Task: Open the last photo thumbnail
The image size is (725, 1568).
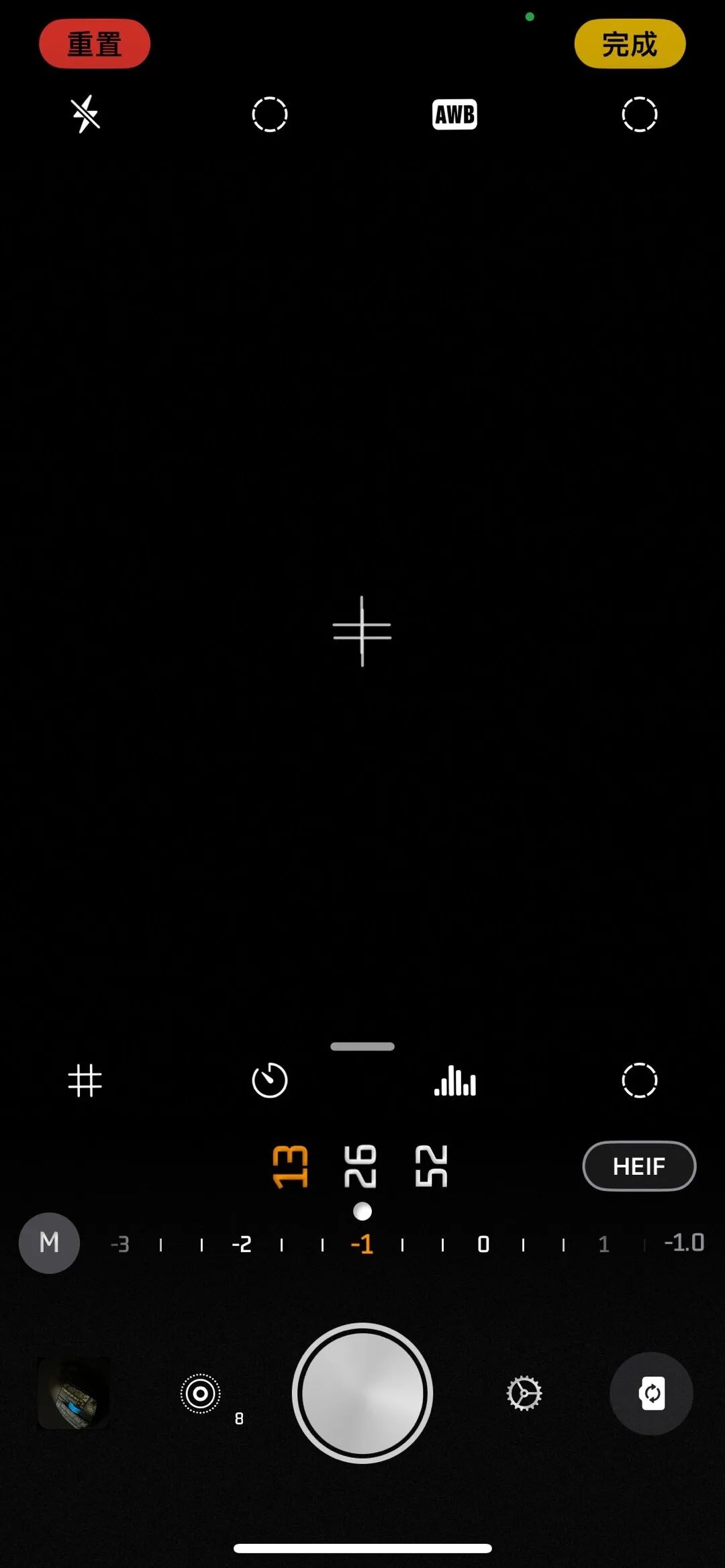Action: (74, 1394)
